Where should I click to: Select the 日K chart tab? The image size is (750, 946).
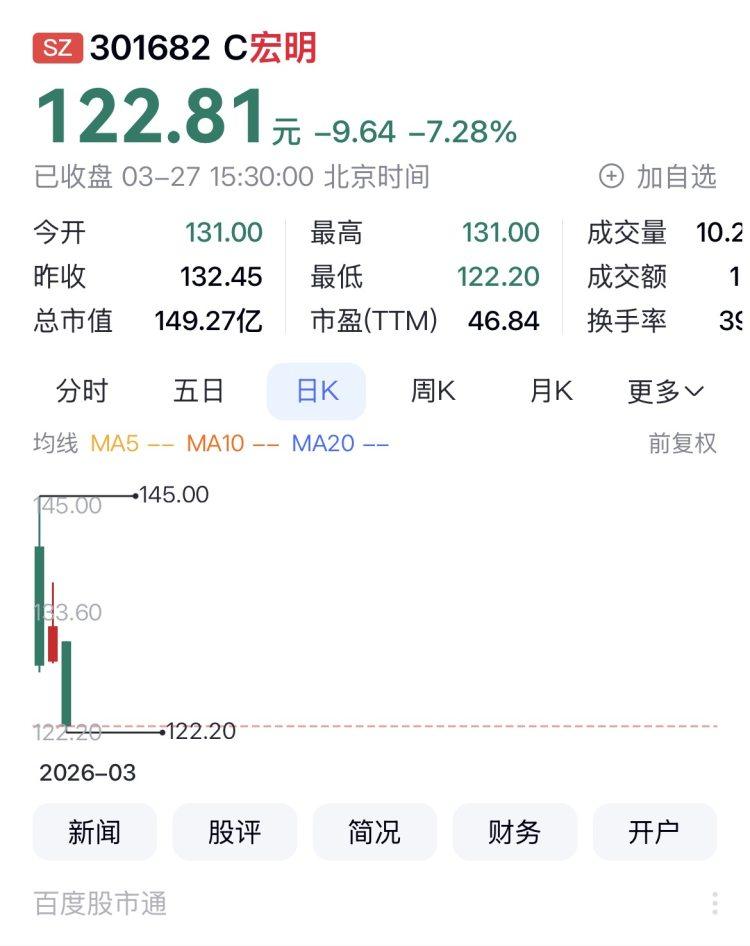coord(316,391)
